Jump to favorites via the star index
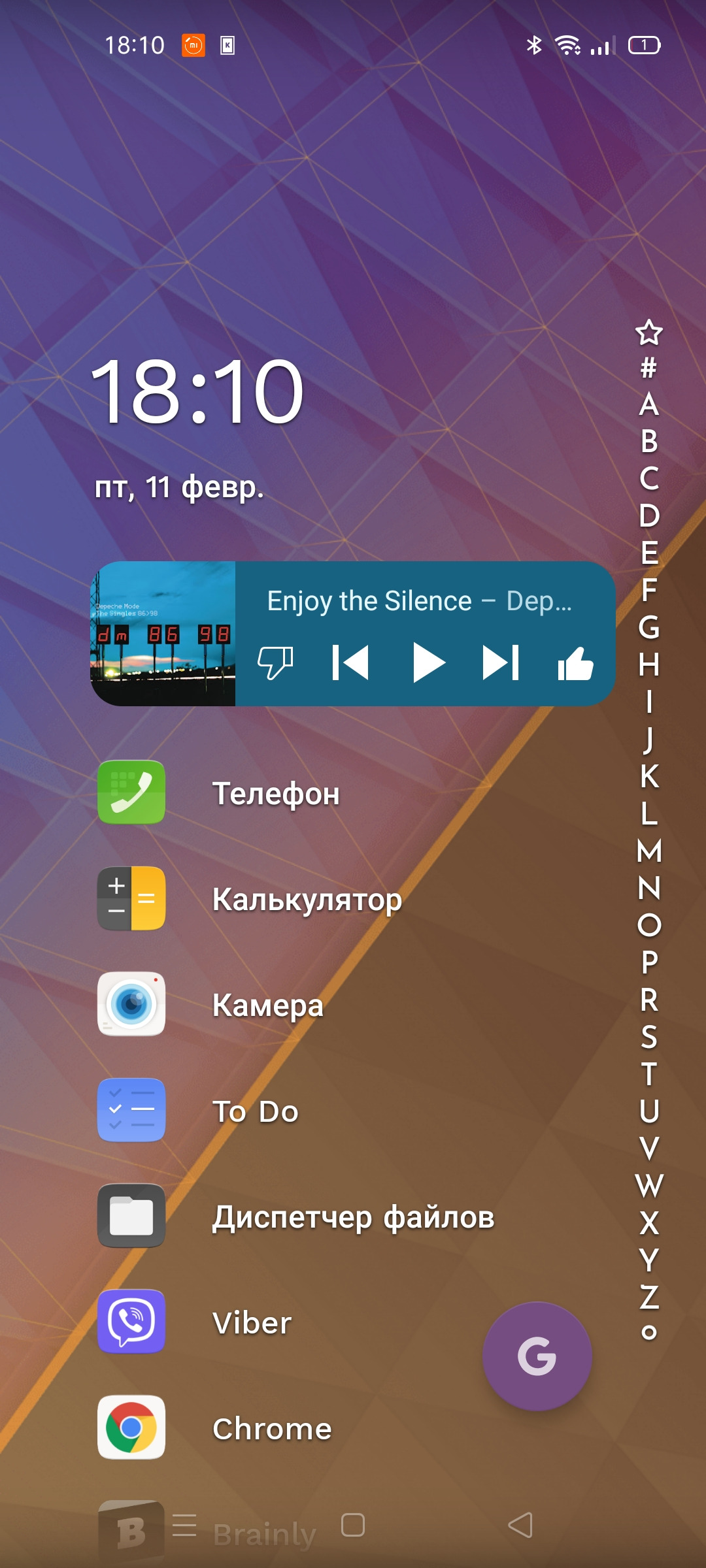 pyautogui.click(x=649, y=333)
